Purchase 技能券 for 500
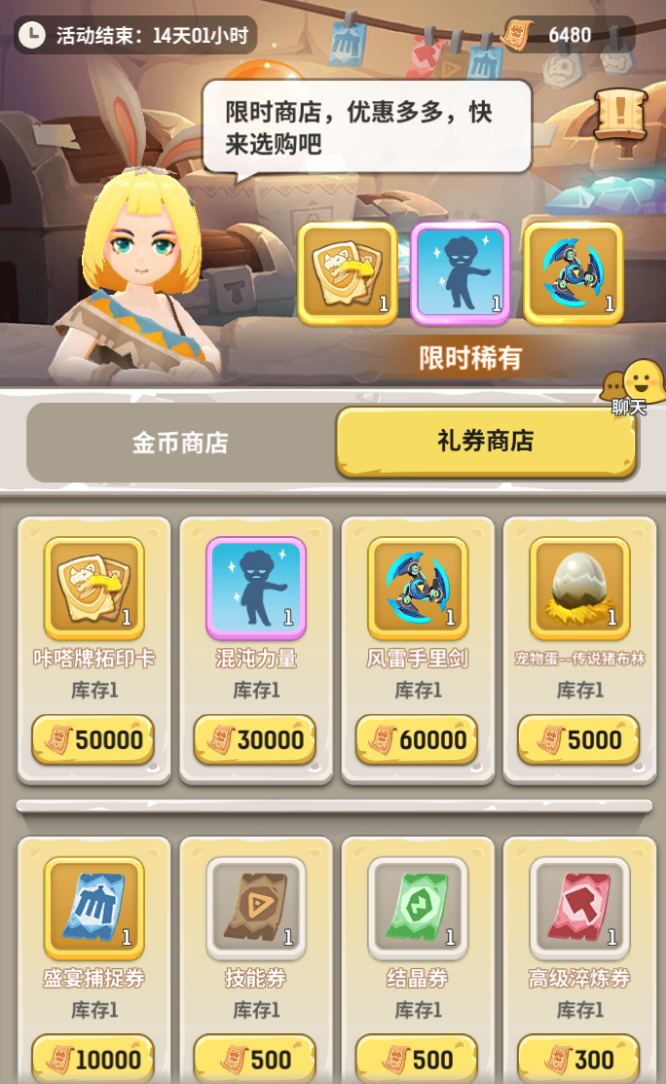Image resolution: width=666 pixels, height=1084 pixels. 255,1058
